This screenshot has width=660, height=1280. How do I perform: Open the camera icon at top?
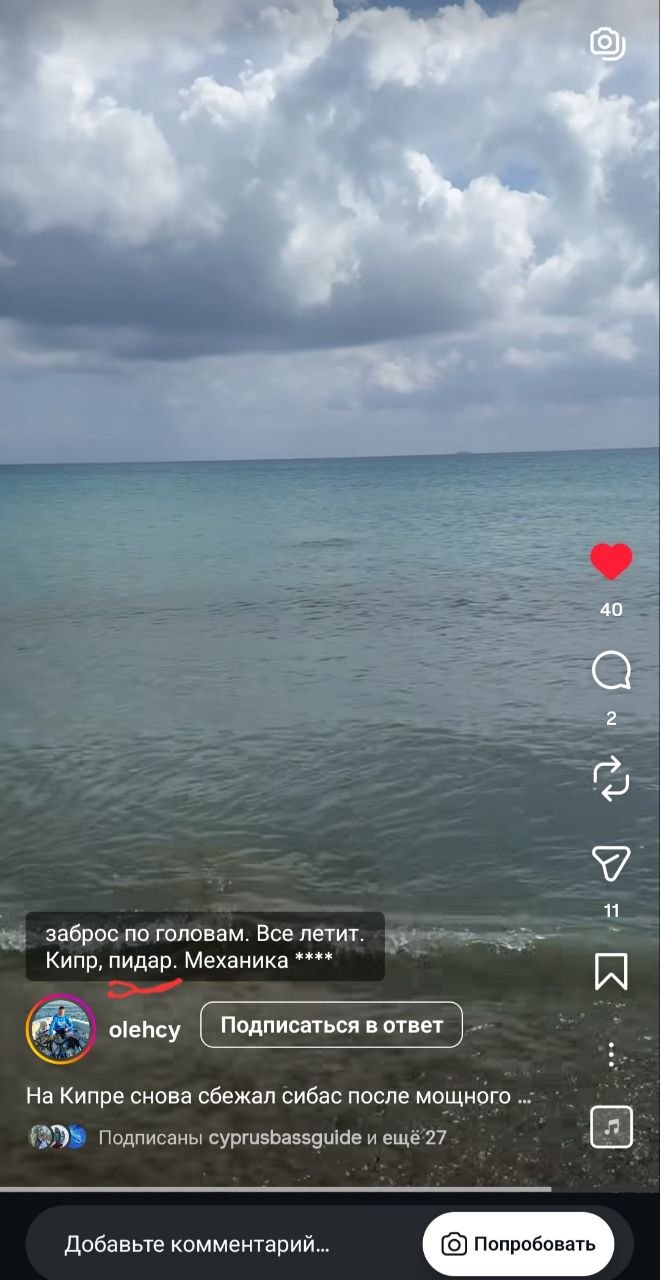tap(607, 43)
